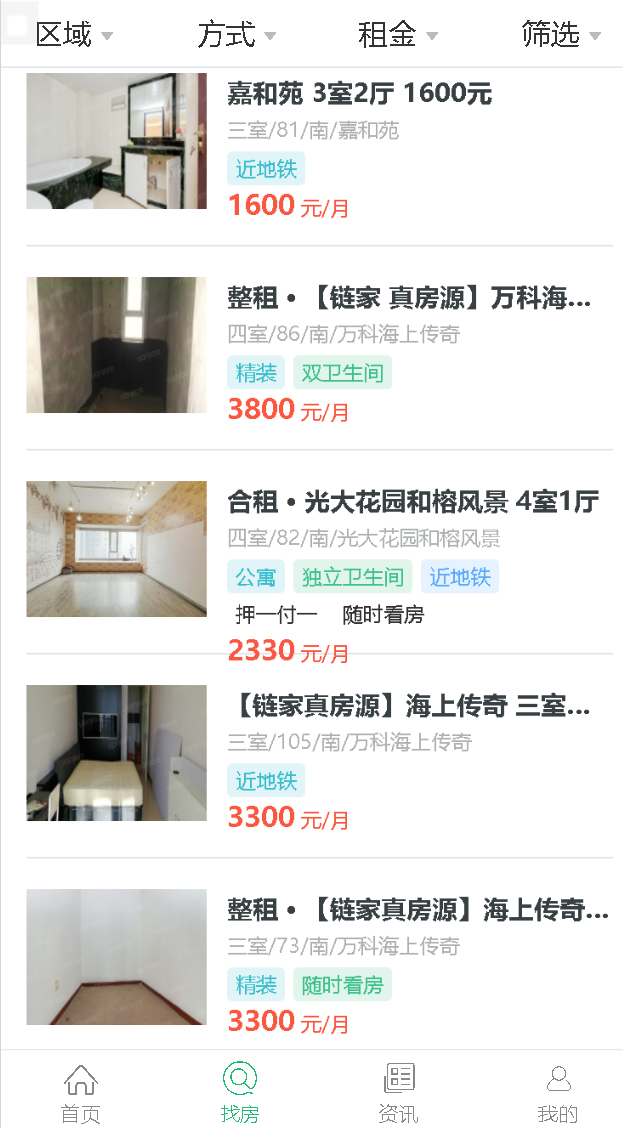623x1128 pixels.
Task: Open the 筛选 filter options
Action: click(561, 34)
